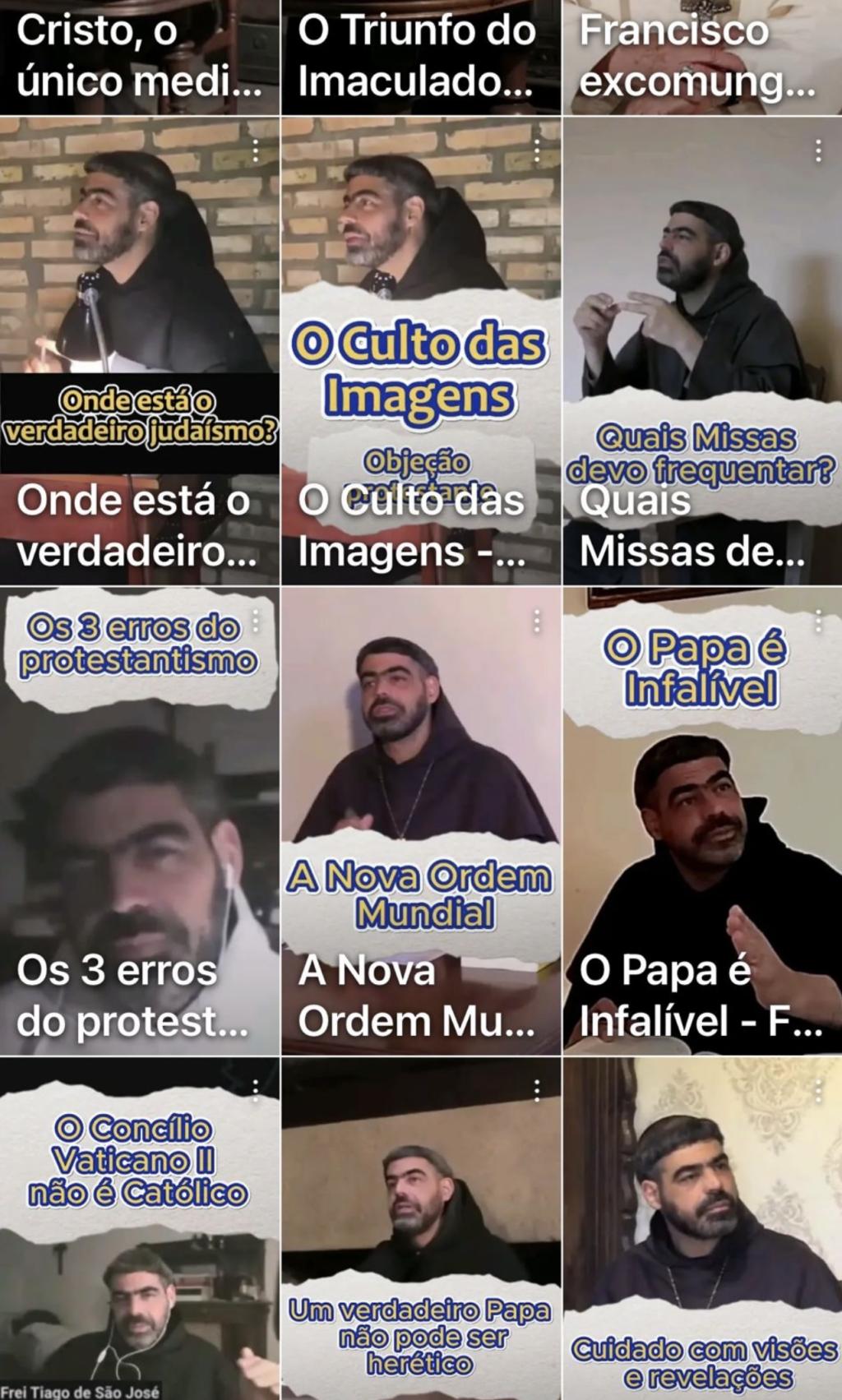Play 'O Papa é Infalível' video
Viewport: 842px width, 1400px height.
701,822
